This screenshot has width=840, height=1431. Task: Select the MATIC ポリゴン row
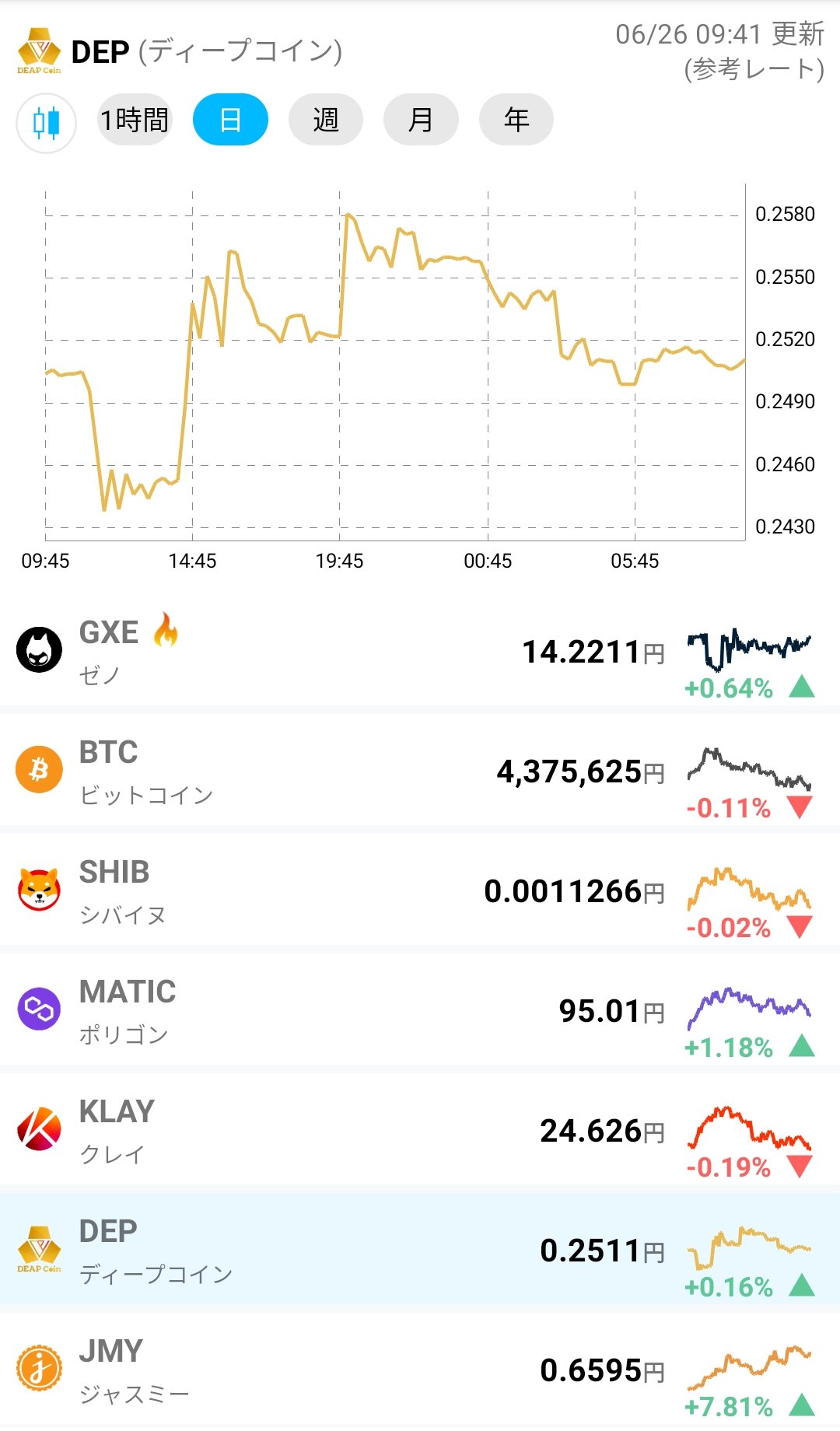click(420, 1011)
